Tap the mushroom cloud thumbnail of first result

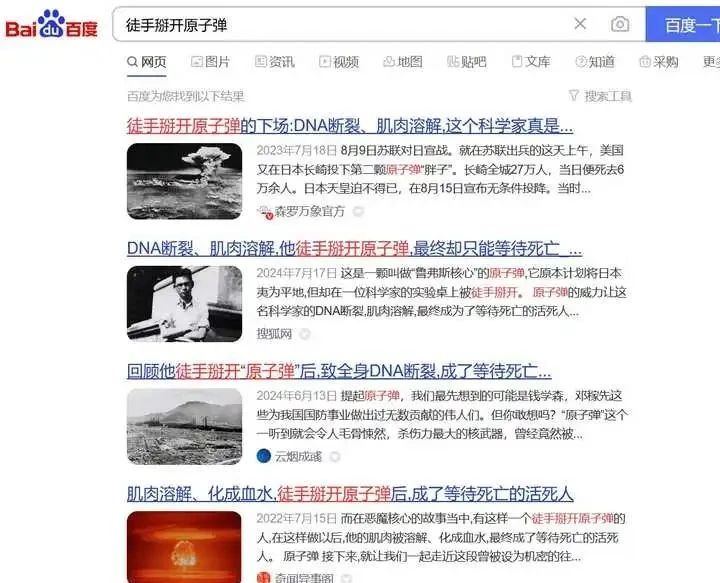184,181
